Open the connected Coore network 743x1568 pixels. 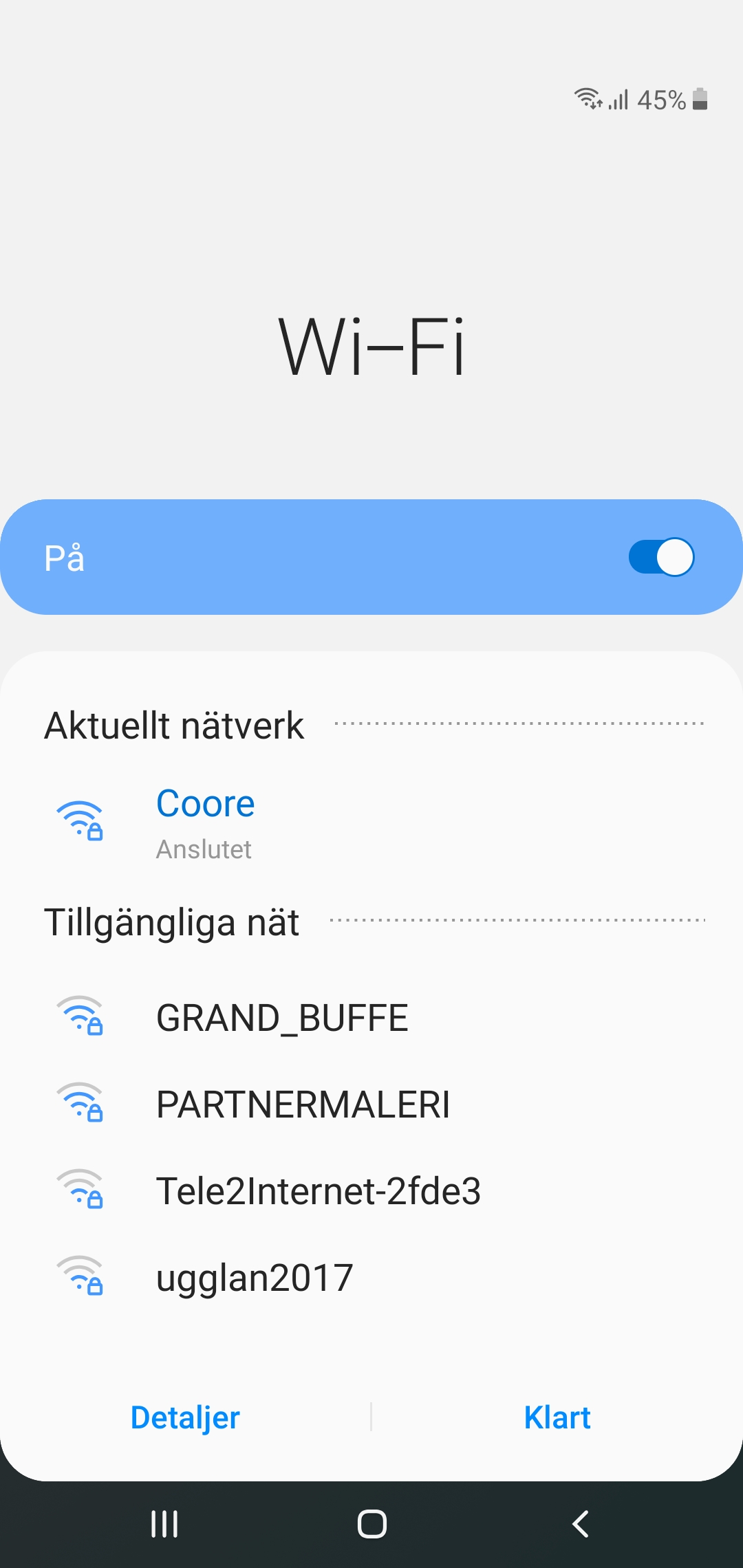click(205, 821)
